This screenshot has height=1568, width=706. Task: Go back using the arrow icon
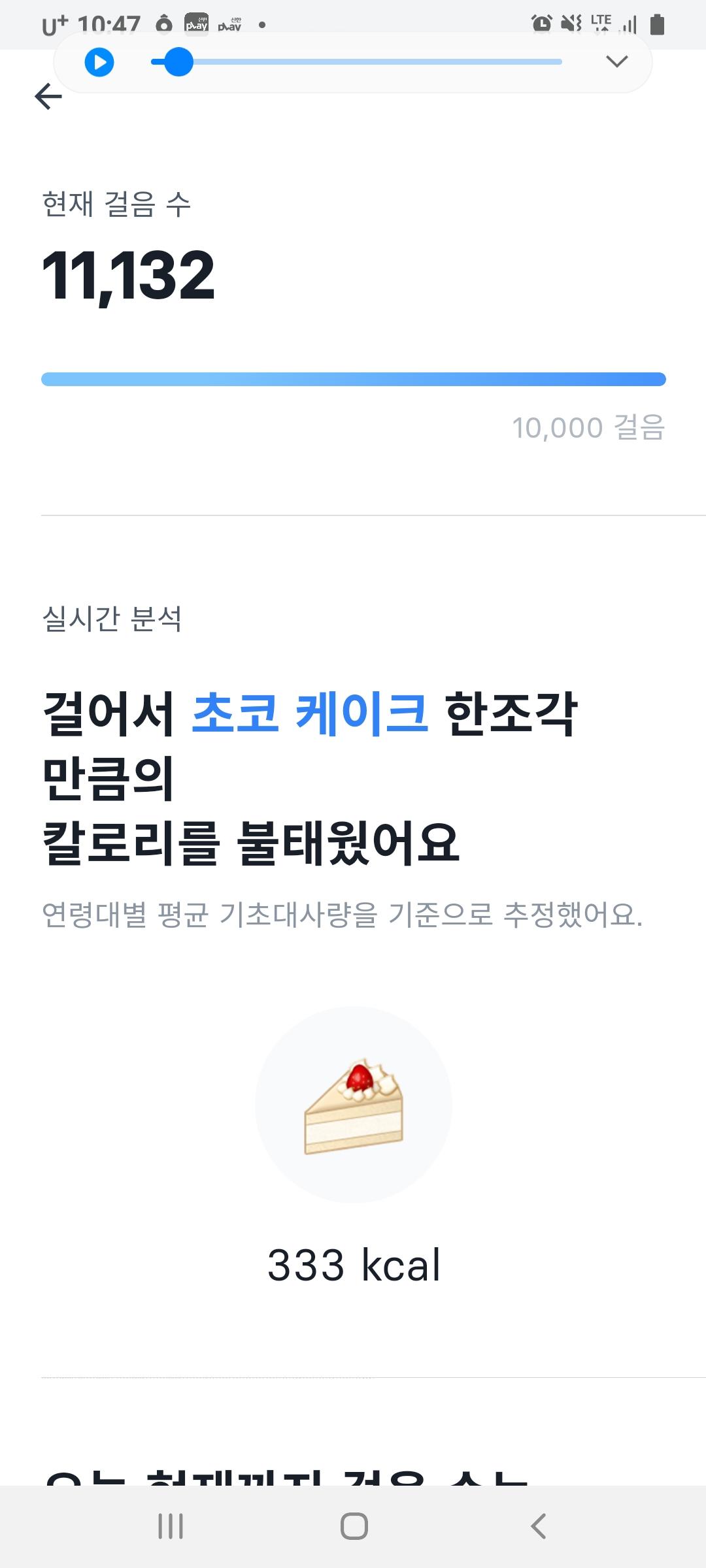[x=48, y=97]
